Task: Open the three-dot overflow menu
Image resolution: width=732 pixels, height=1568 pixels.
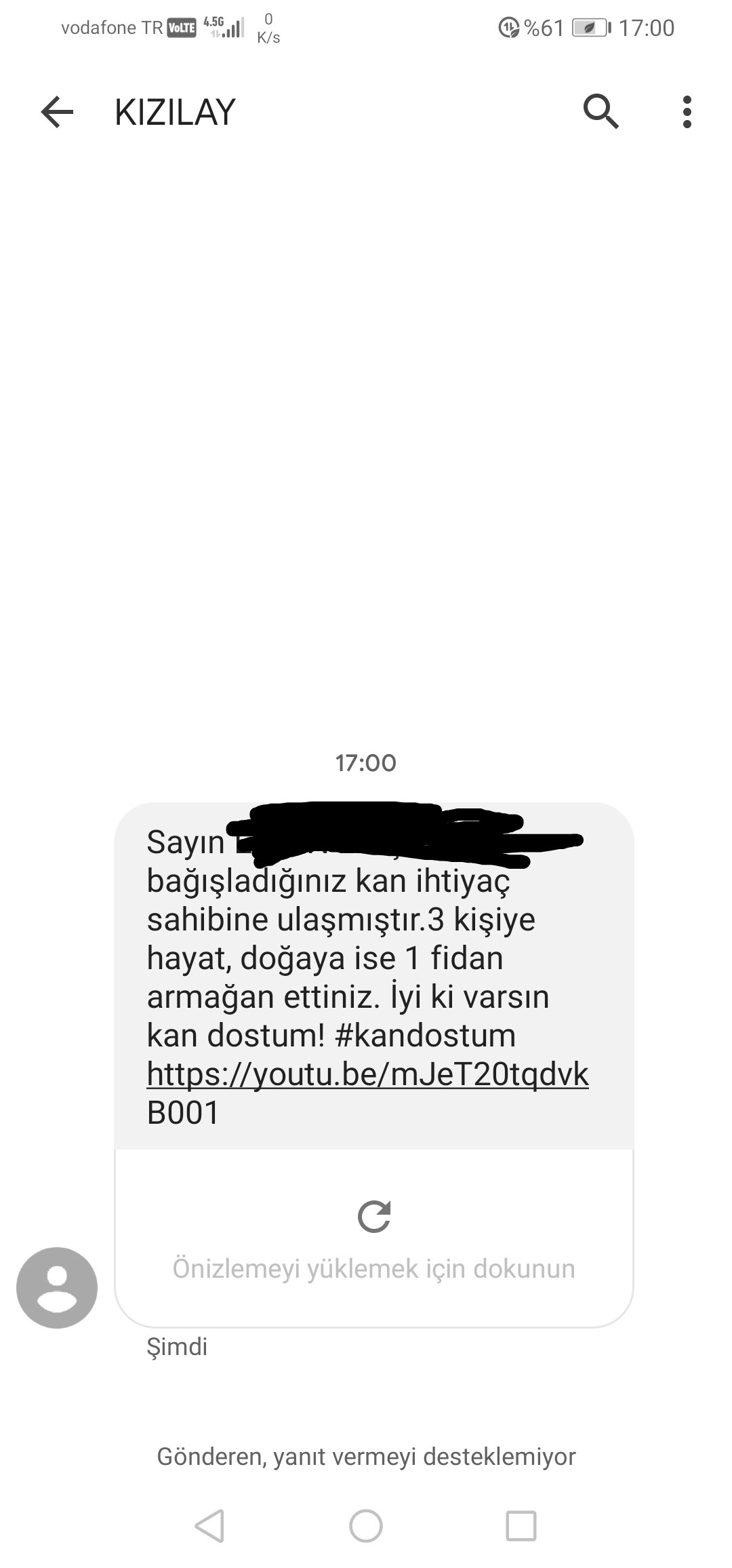Action: [687, 112]
